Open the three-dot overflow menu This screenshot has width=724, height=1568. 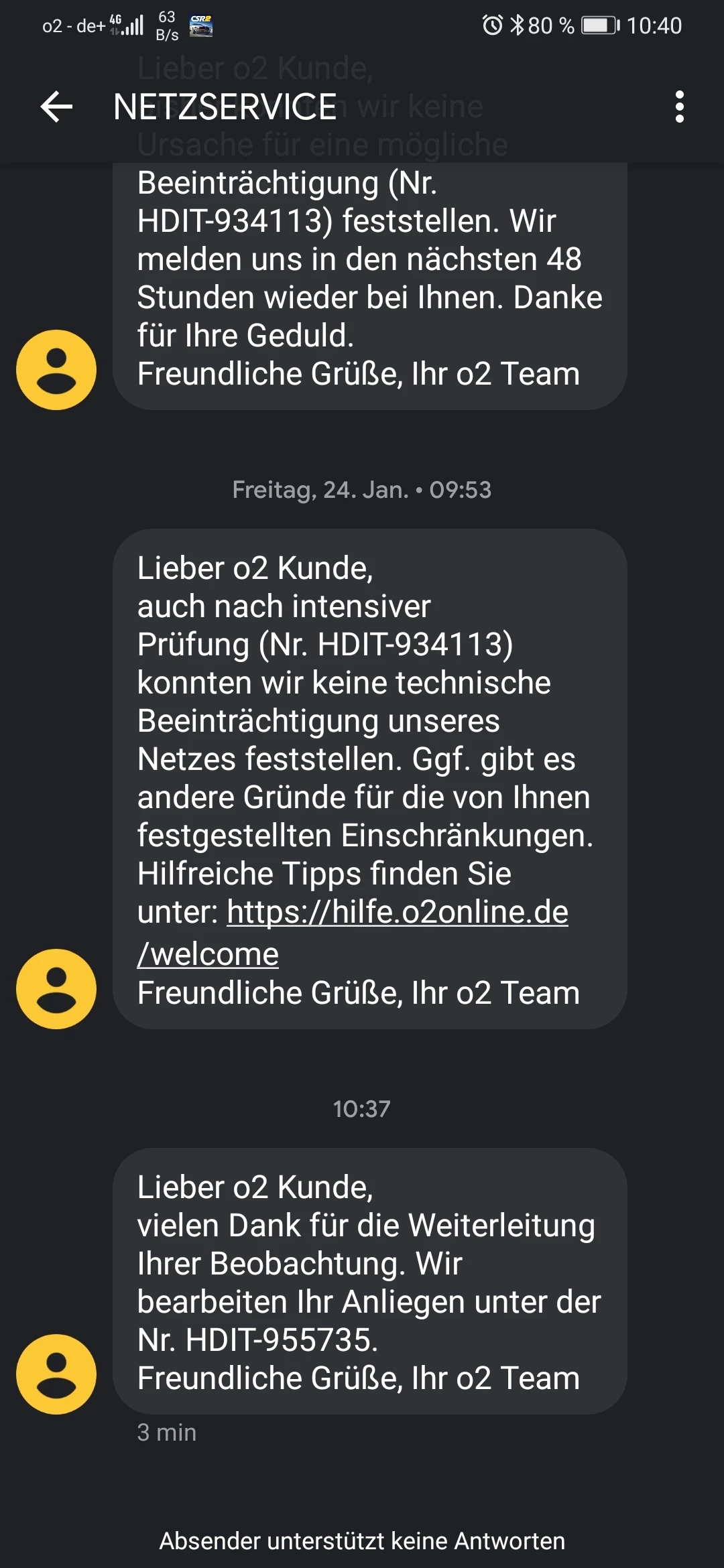click(679, 107)
